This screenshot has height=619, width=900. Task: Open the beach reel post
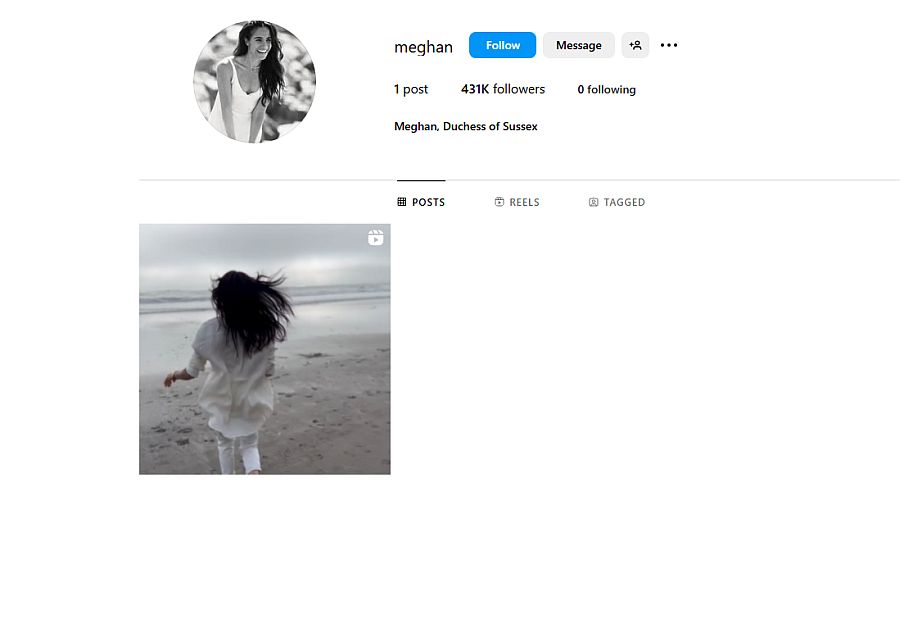(264, 349)
